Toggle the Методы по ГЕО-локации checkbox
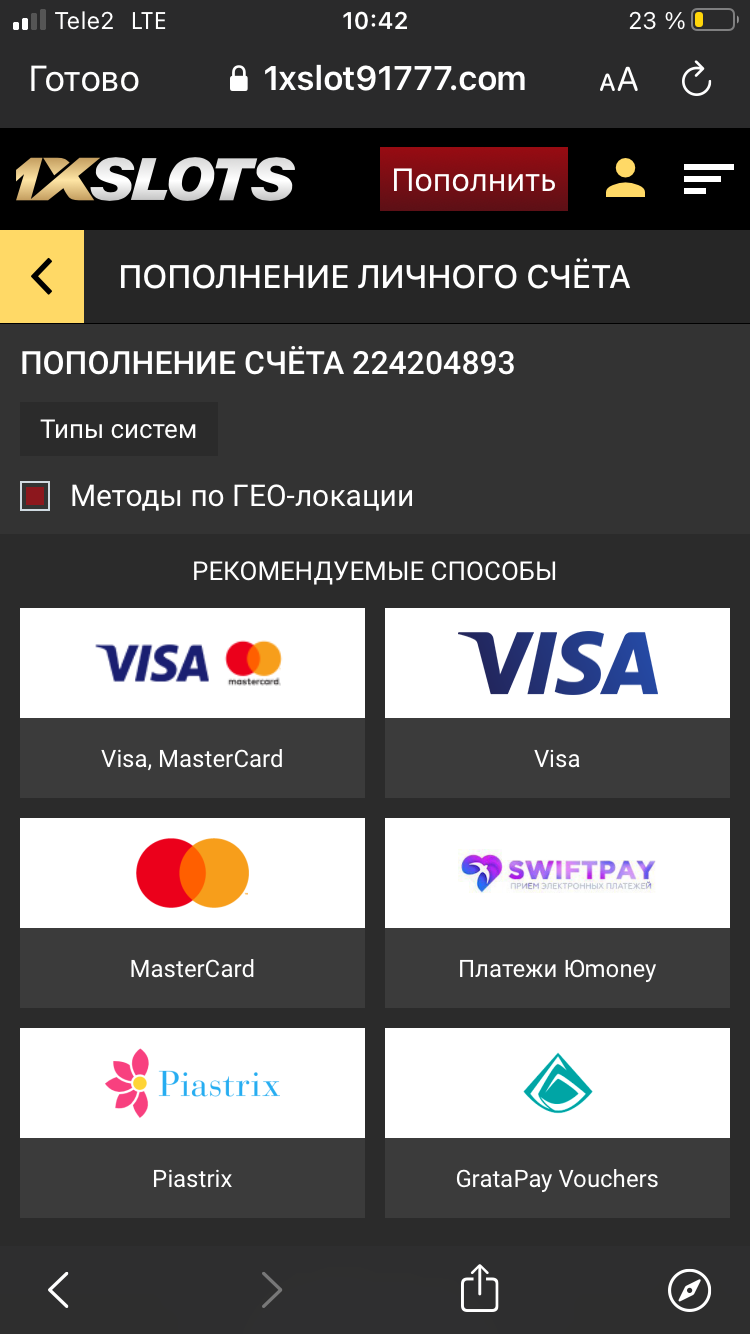Image resolution: width=750 pixels, height=1334 pixels. tap(36, 496)
